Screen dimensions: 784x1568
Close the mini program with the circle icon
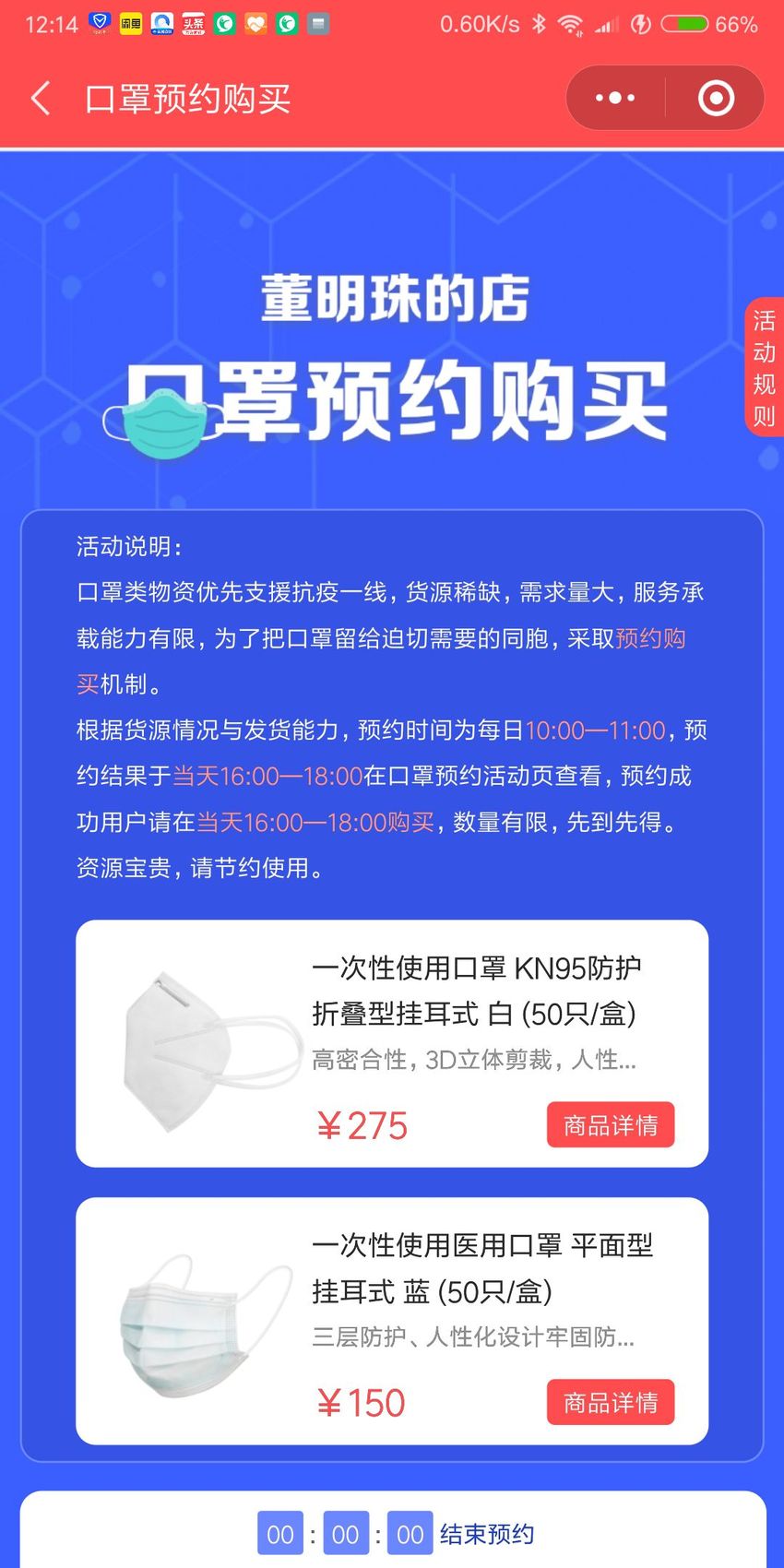(716, 98)
